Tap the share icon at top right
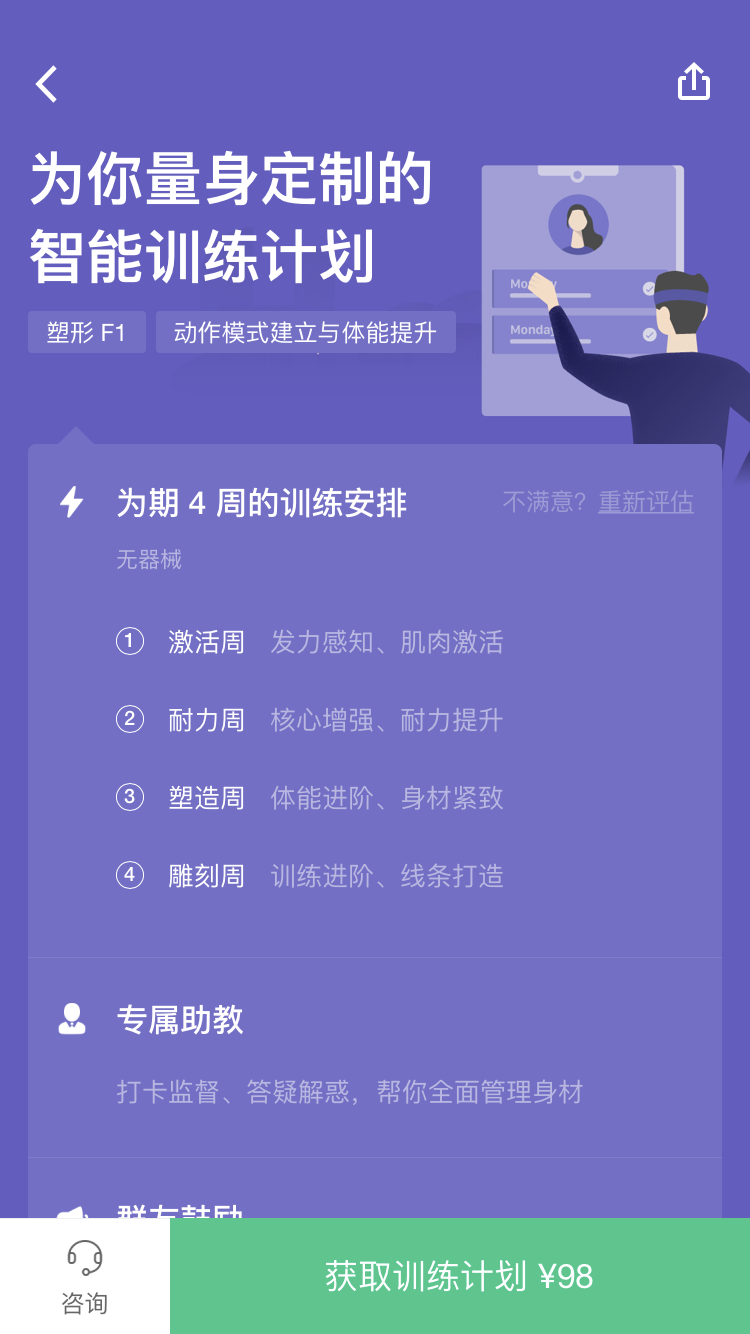The image size is (750, 1334). tap(694, 83)
